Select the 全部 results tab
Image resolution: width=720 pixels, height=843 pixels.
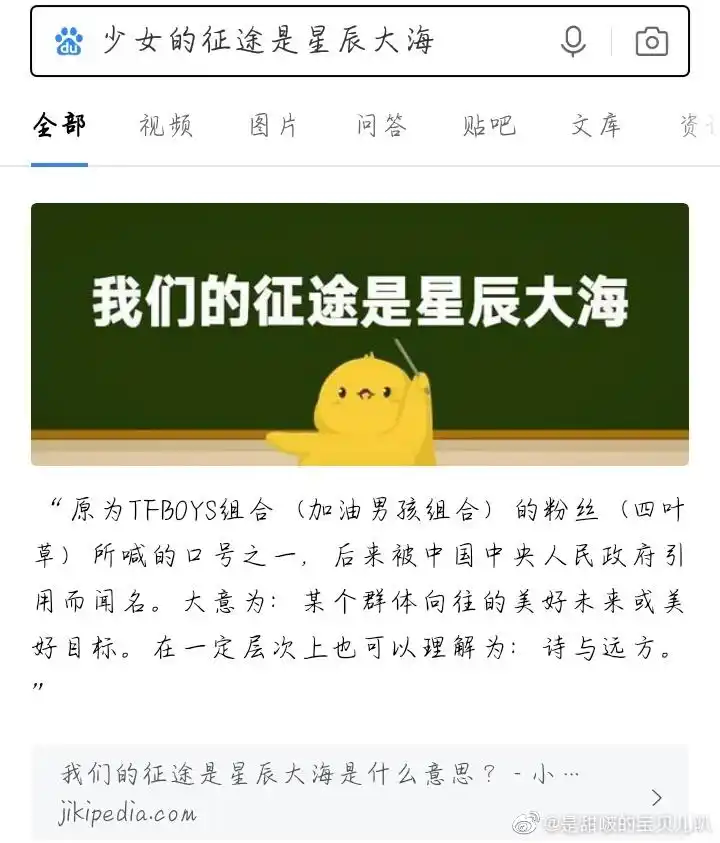(60, 124)
